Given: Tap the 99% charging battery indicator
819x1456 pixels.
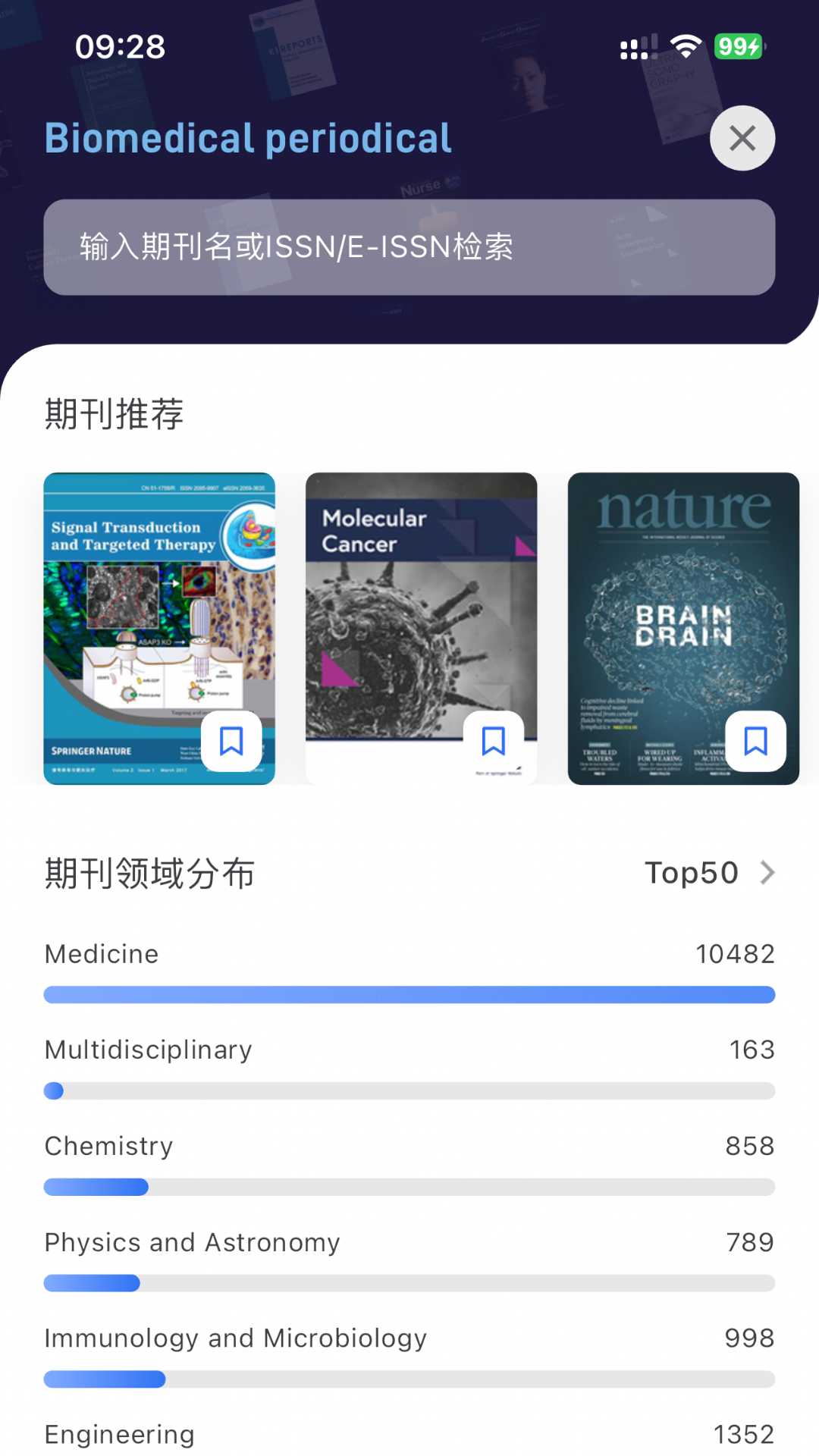Looking at the screenshot, I should [738, 45].
